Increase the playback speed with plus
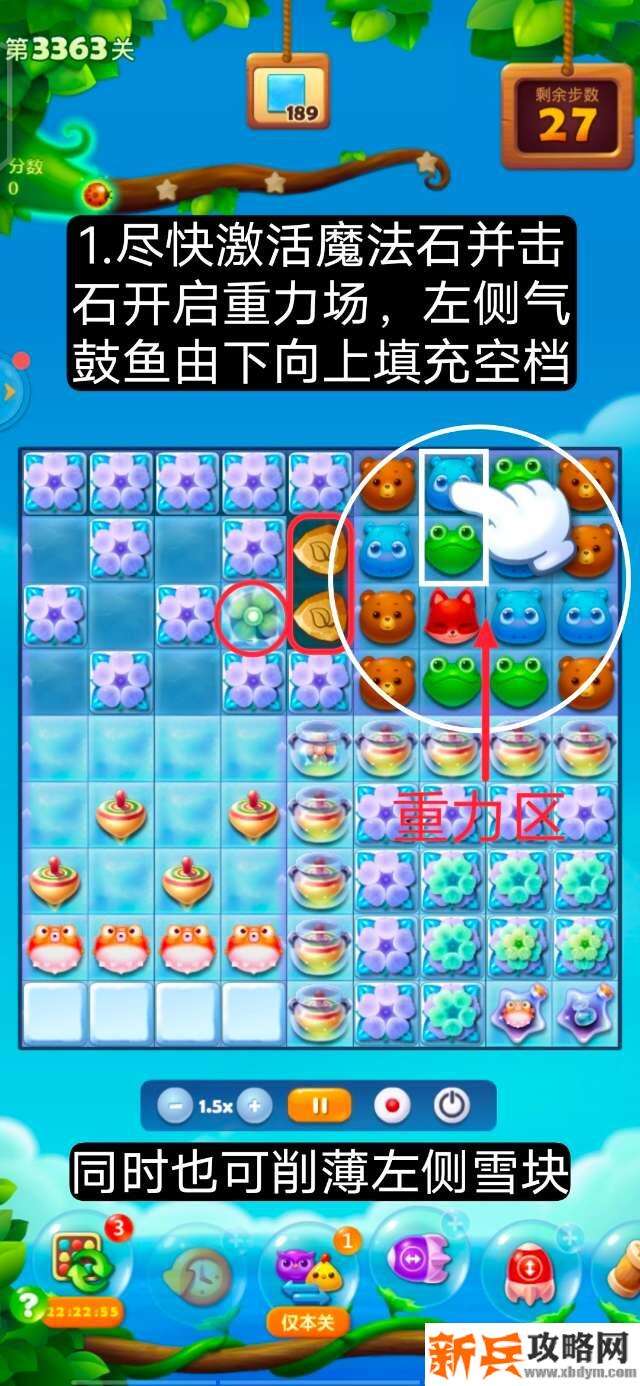 254,1106
